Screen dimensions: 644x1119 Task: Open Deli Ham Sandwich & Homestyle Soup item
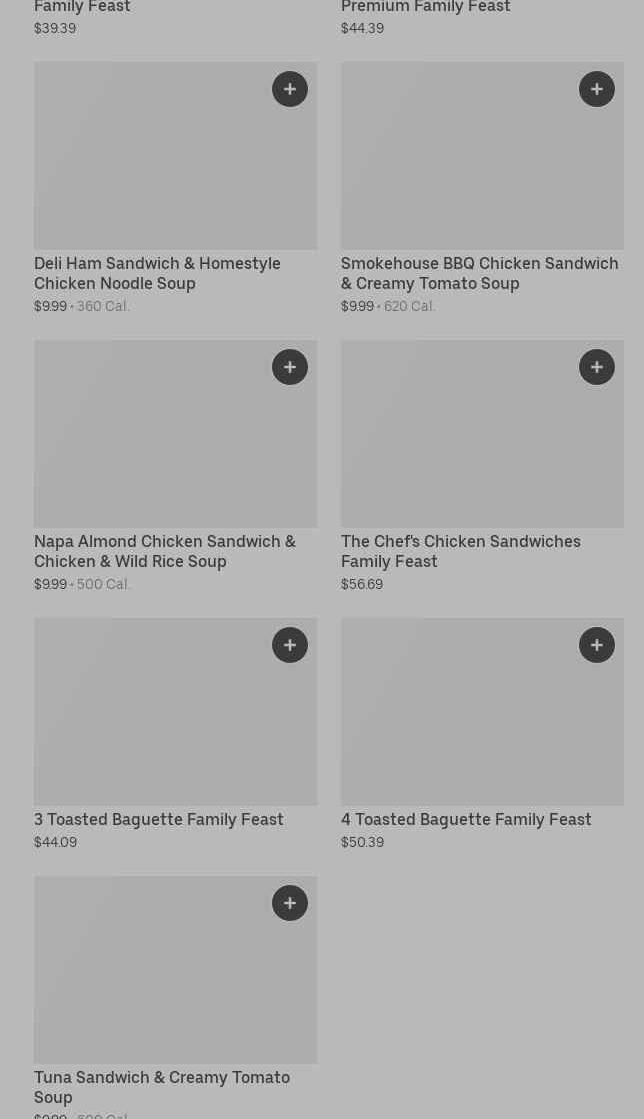point(176,188)
